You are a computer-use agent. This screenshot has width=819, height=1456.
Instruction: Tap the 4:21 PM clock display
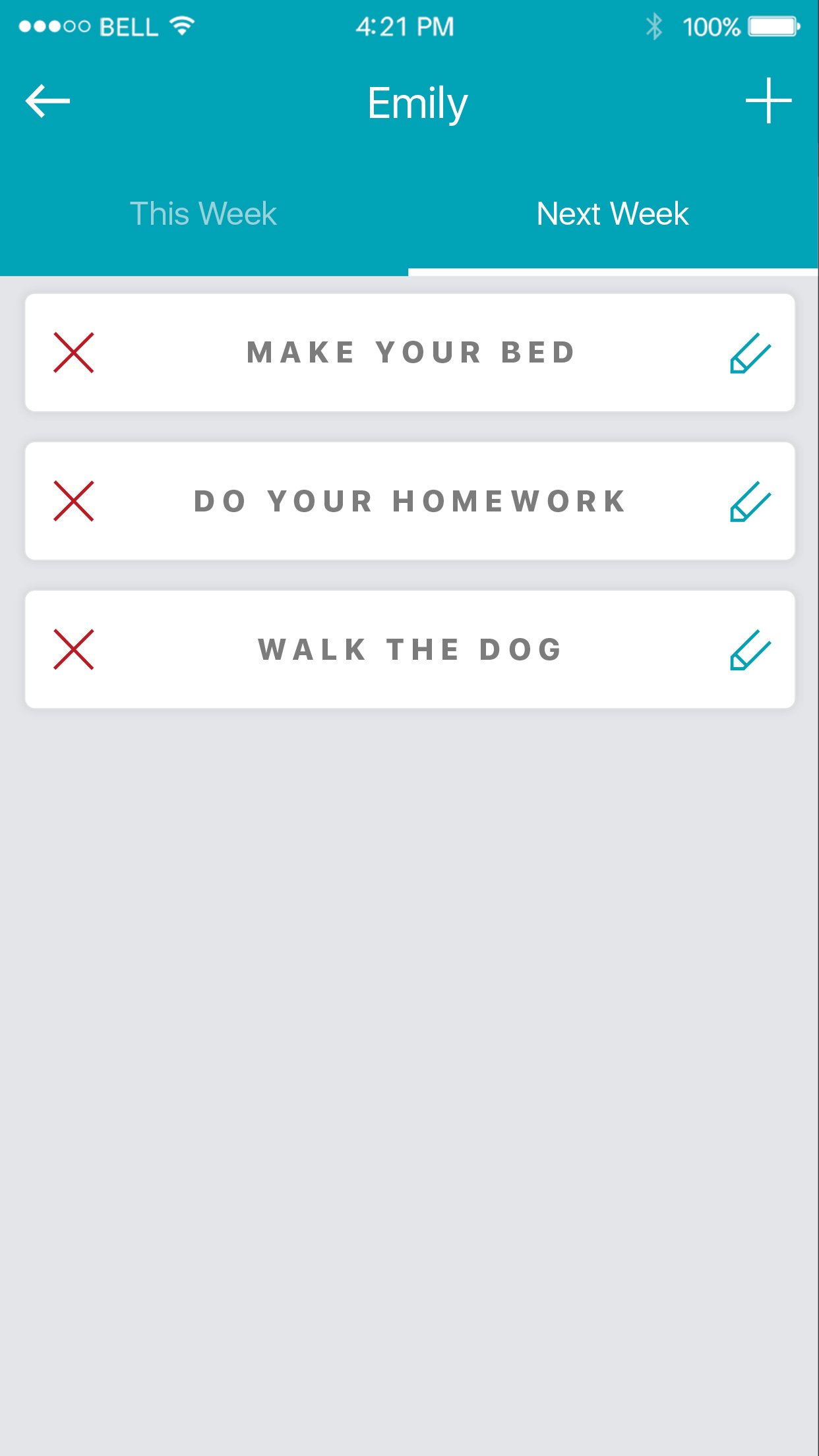pos(405,26)
